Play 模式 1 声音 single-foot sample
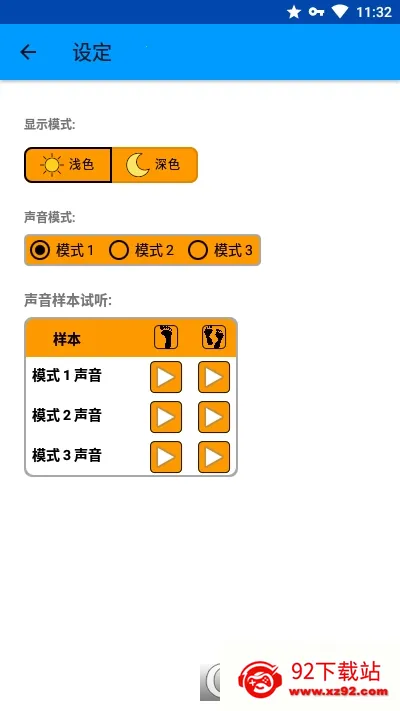 [166, 377]
